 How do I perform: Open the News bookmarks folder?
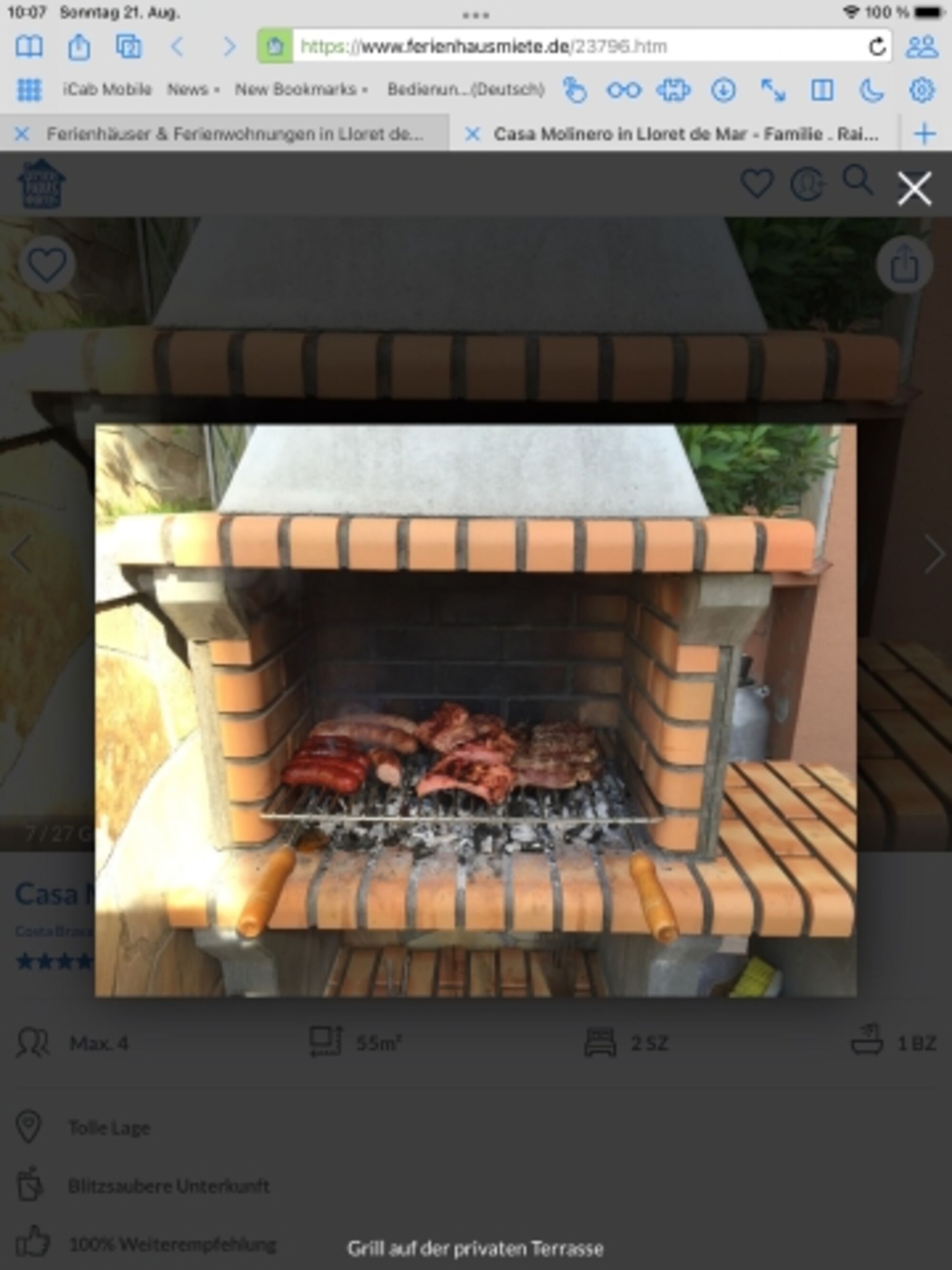point(193,90)
